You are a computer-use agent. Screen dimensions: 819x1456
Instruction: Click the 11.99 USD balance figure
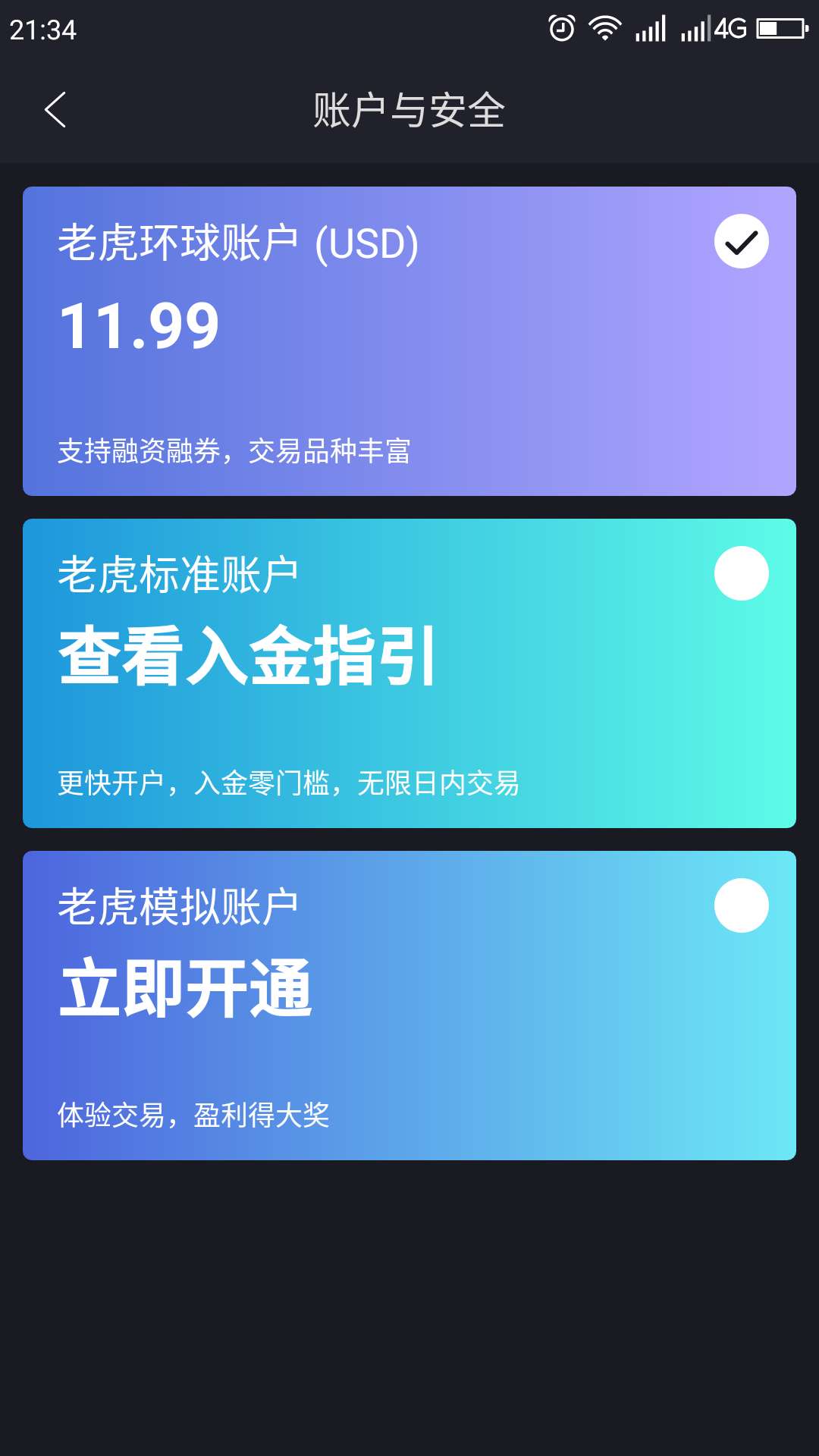click(139, 326)
